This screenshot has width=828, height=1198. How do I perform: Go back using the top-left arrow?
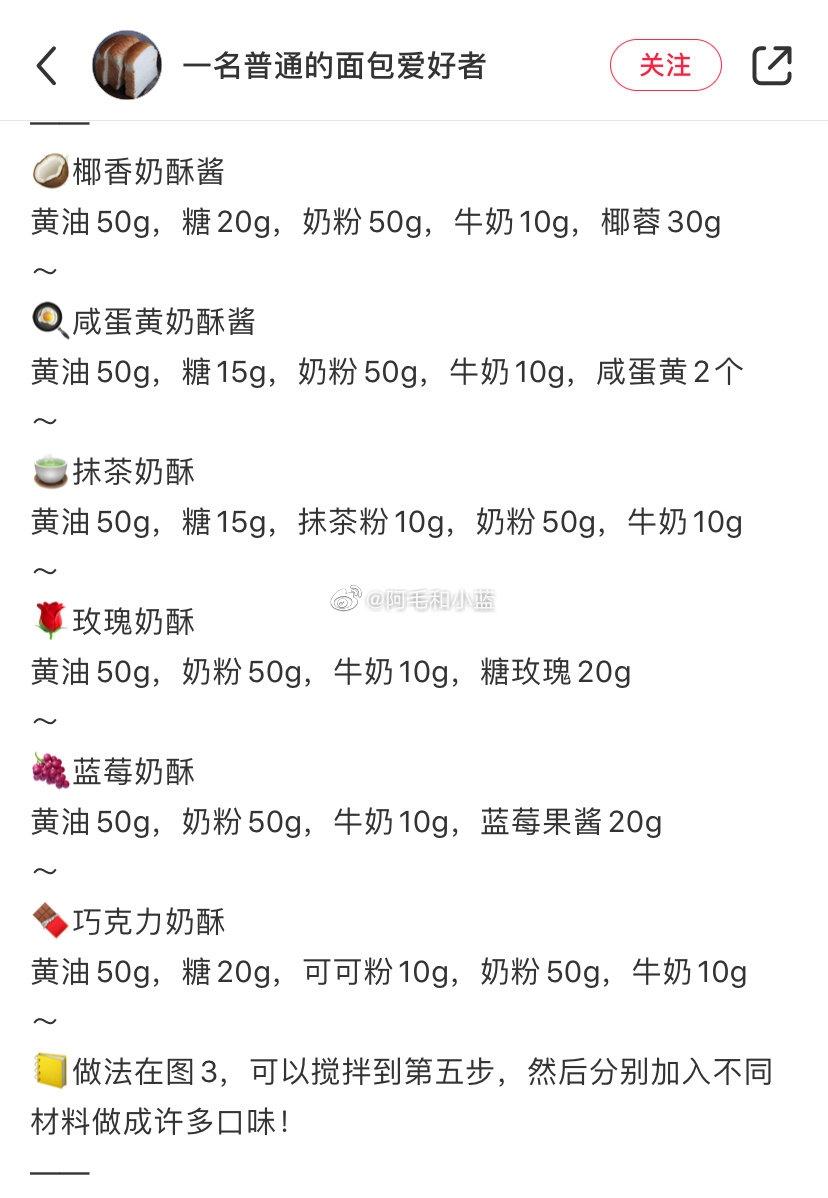(46, 66)
